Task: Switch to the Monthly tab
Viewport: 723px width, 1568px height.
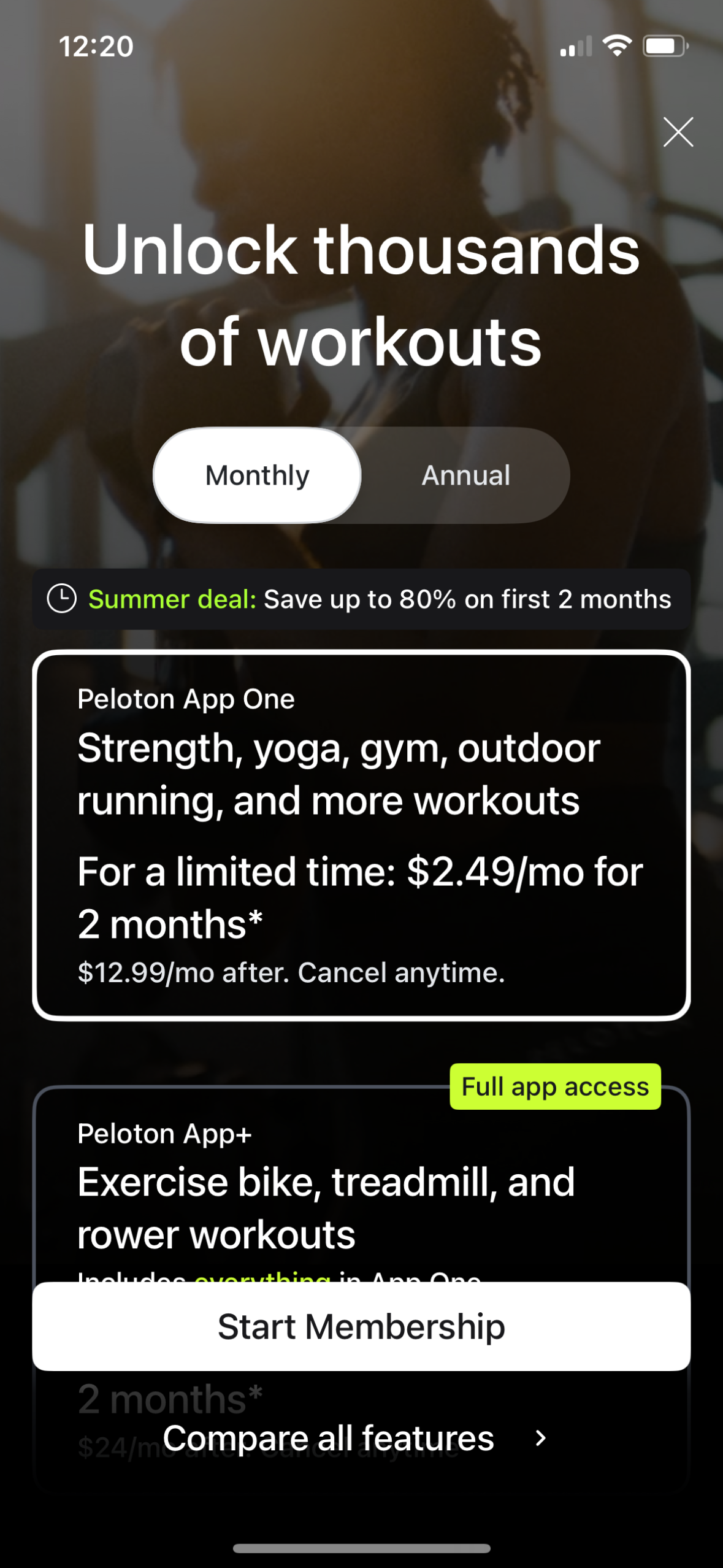Action: (256, 475)
